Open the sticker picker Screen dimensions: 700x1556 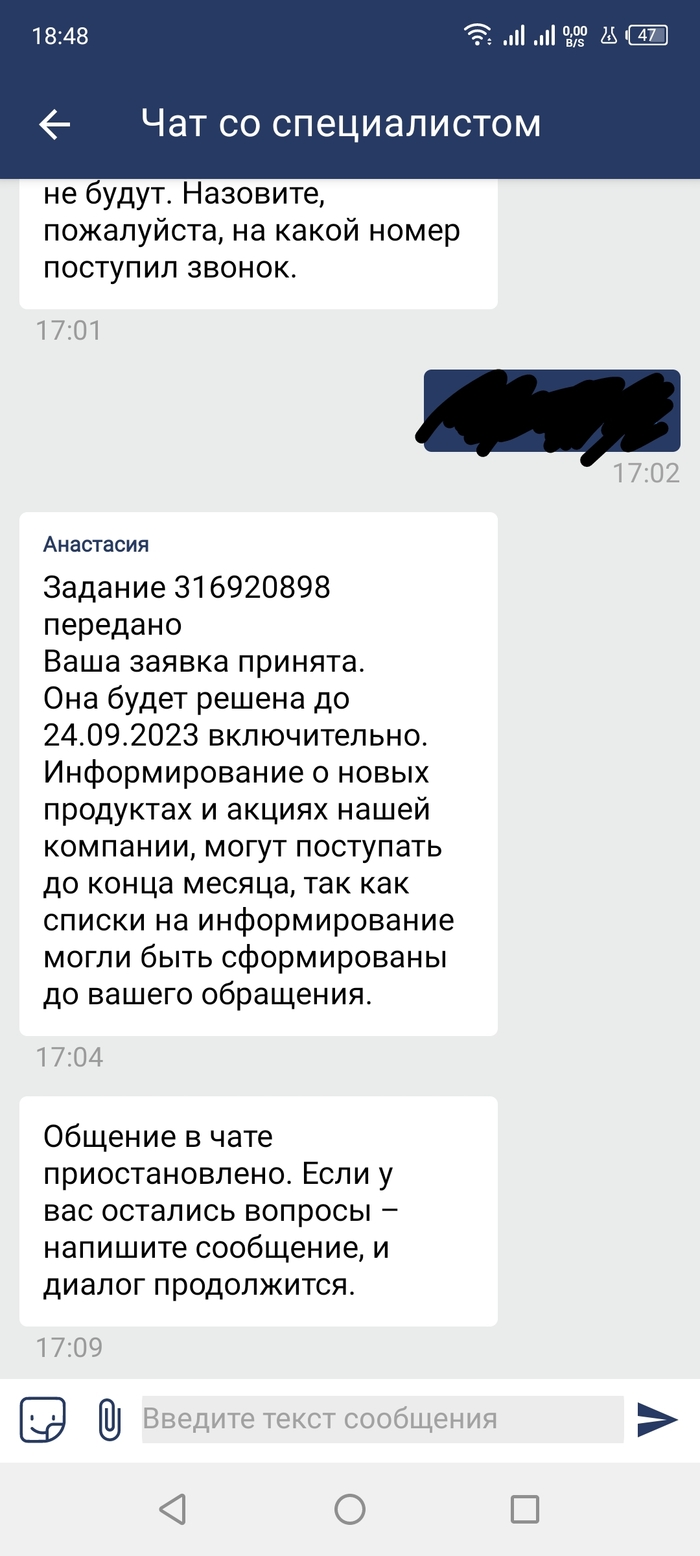coord(42,1419)
